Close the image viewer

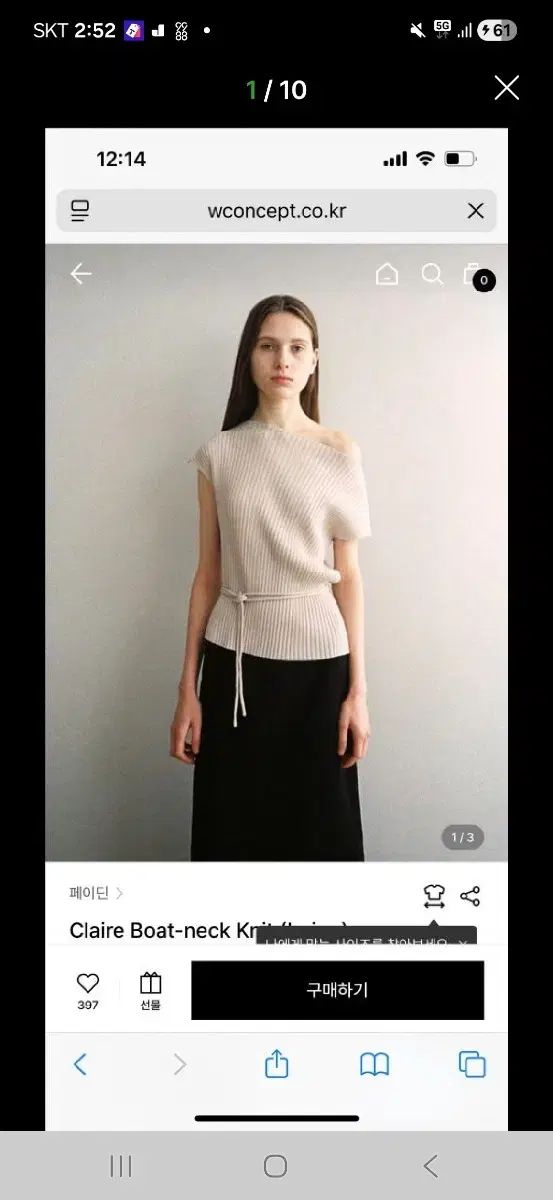point(507,88)
